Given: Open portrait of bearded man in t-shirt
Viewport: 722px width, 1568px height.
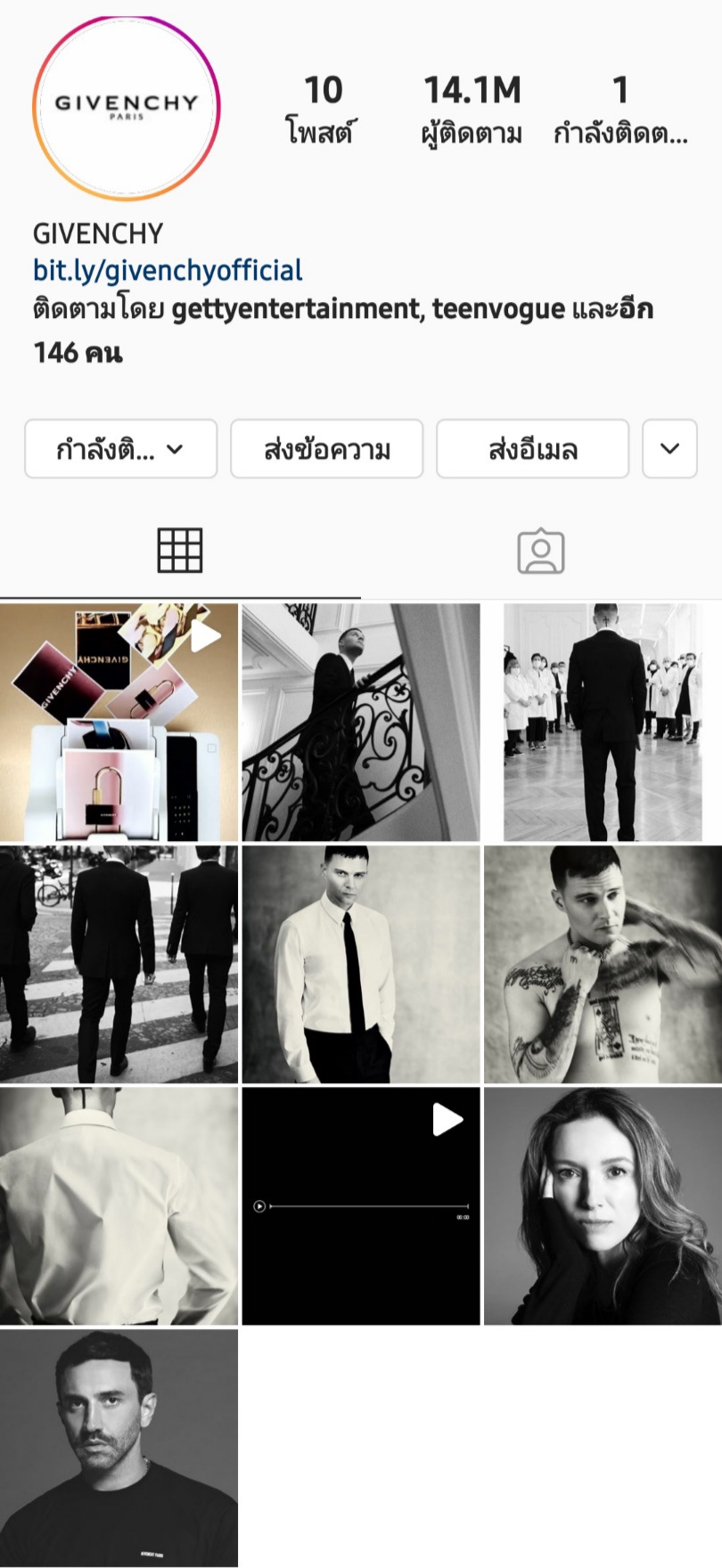Looking at the screenshot, I should pyautogui.click(x=119, y=1448).
